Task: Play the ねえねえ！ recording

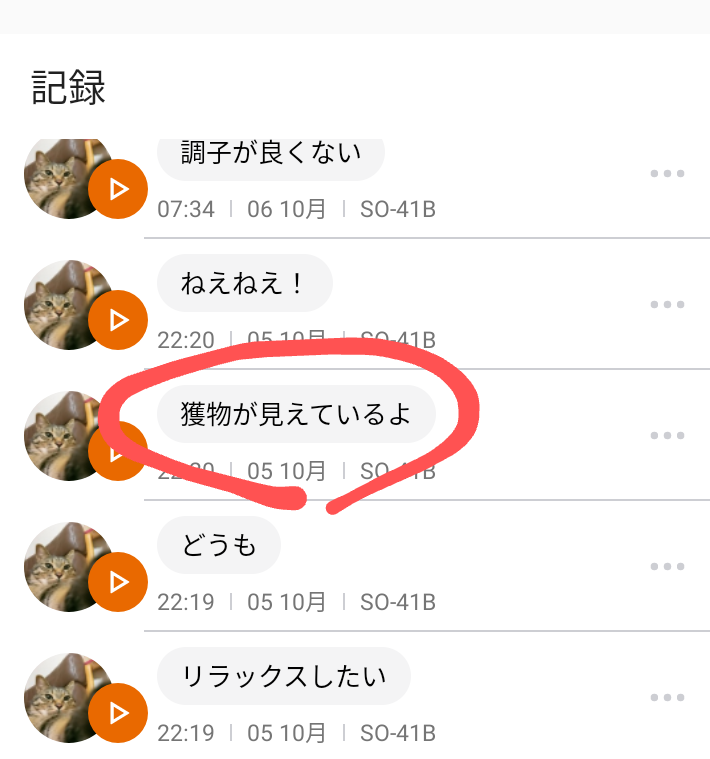Action: [118, 320]
